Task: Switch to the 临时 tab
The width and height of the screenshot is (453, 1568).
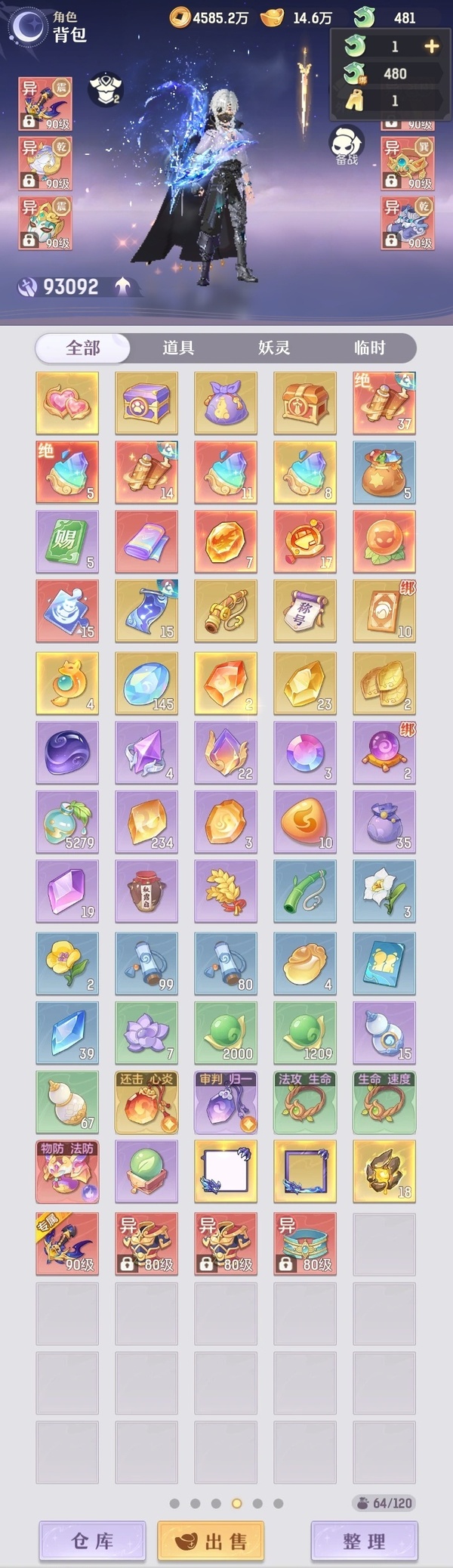Action: (x=369, y=348)
